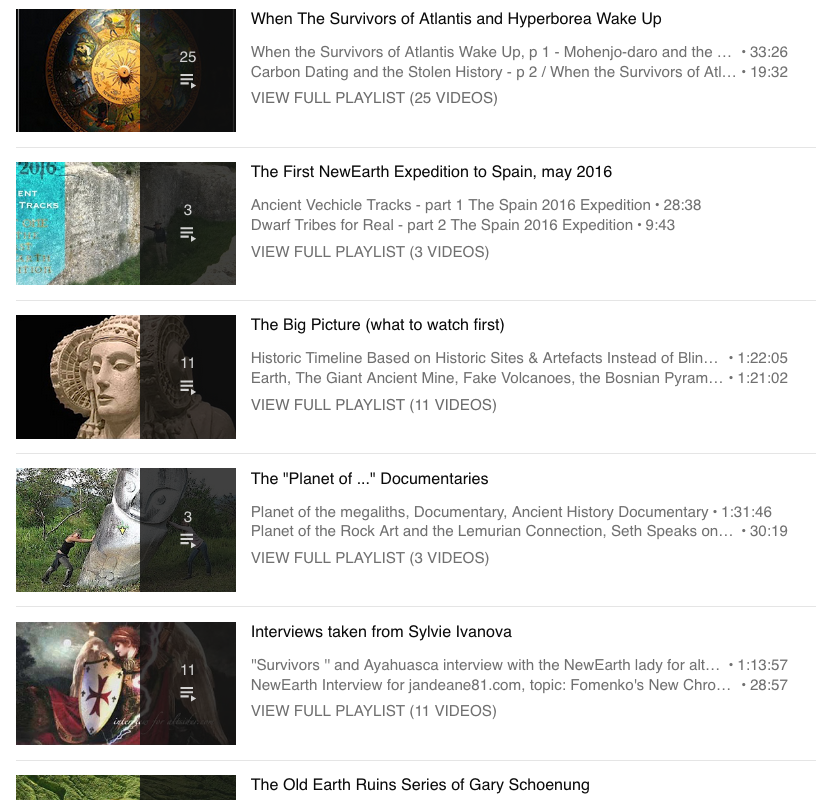
Task: Open the Atlantis and Hyperborea playlist thumbnail
Action: 126,71
